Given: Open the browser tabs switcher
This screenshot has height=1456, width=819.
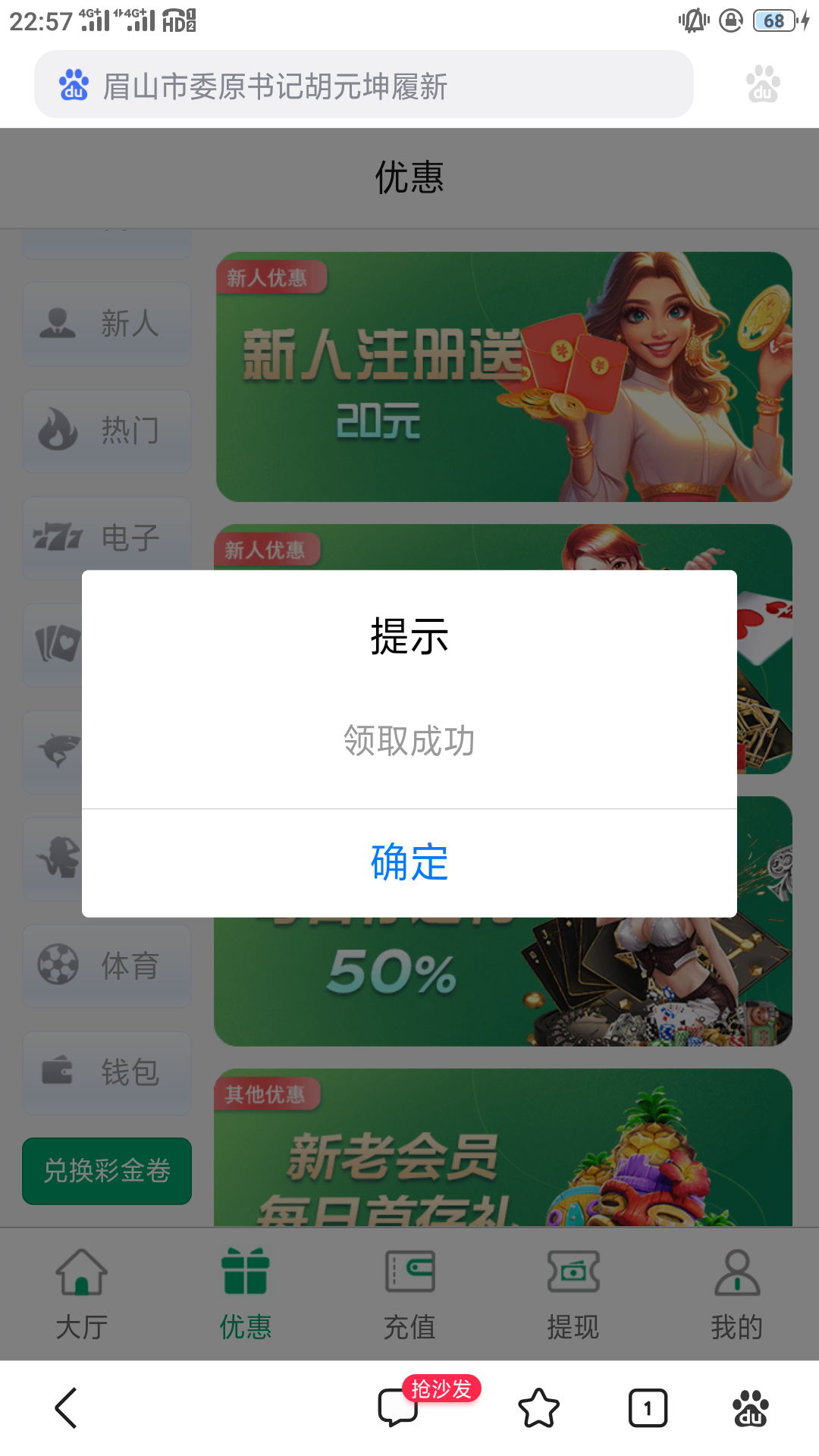Looking at the screenshot, I should (648, 1408).
